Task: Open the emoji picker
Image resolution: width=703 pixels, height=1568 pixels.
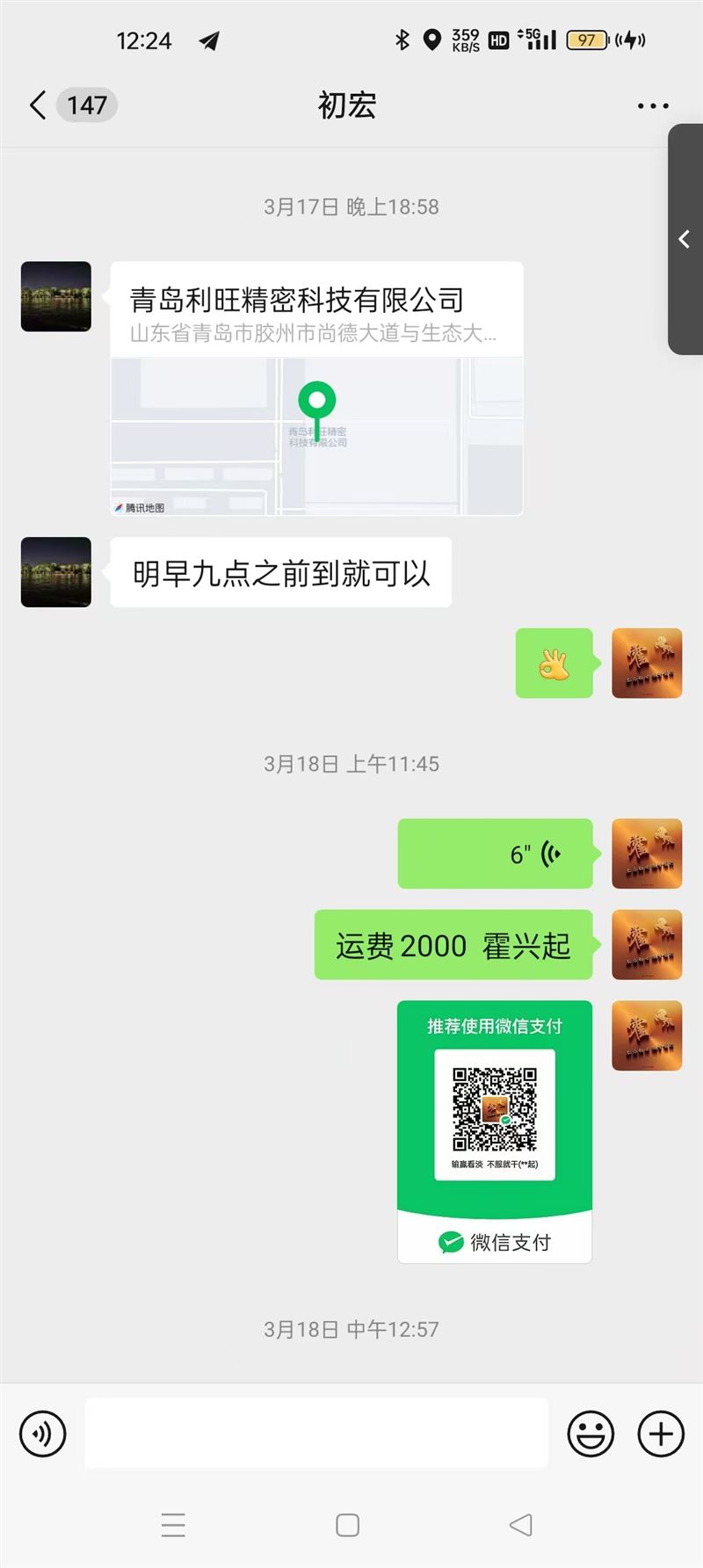Action: point(591,1434)
